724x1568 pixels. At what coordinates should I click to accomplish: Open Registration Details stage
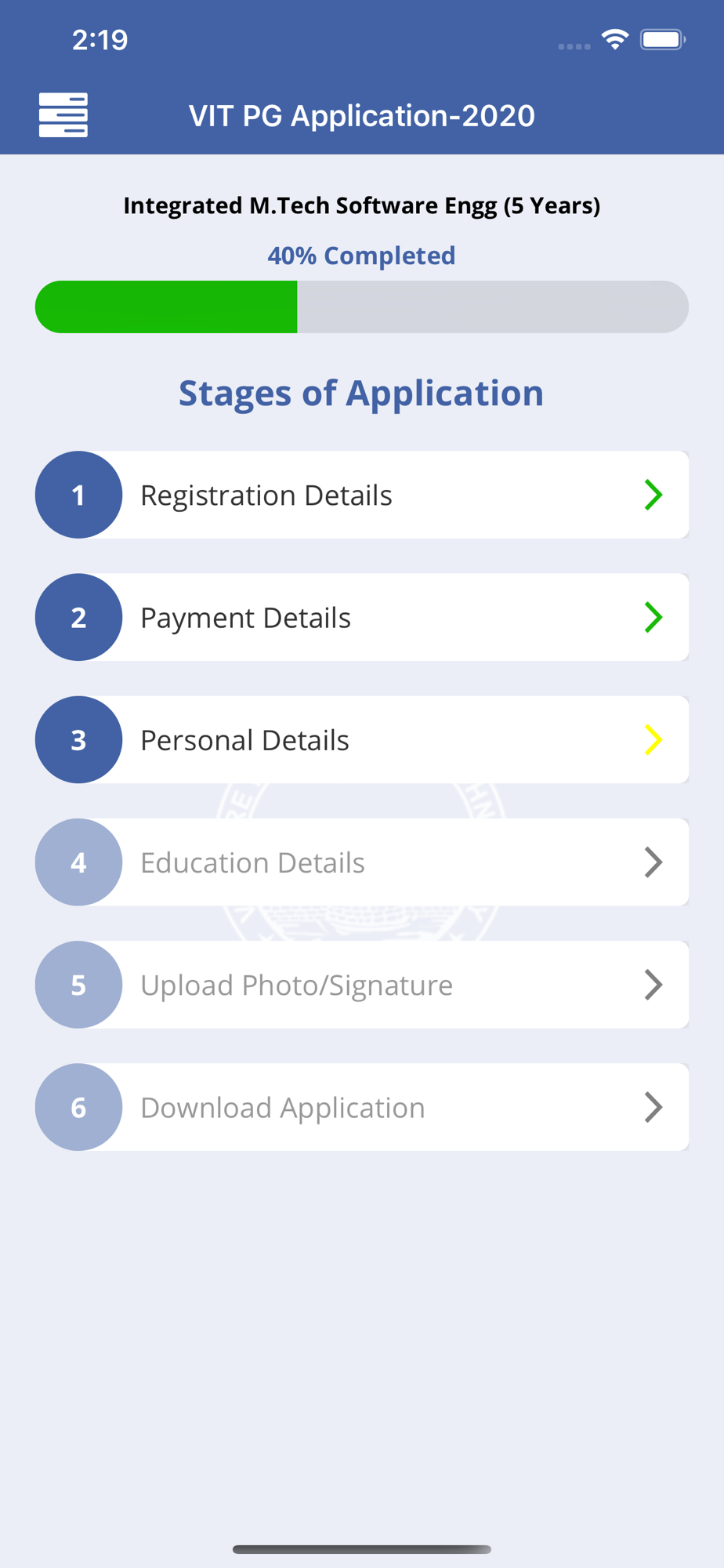click(362, 495)
